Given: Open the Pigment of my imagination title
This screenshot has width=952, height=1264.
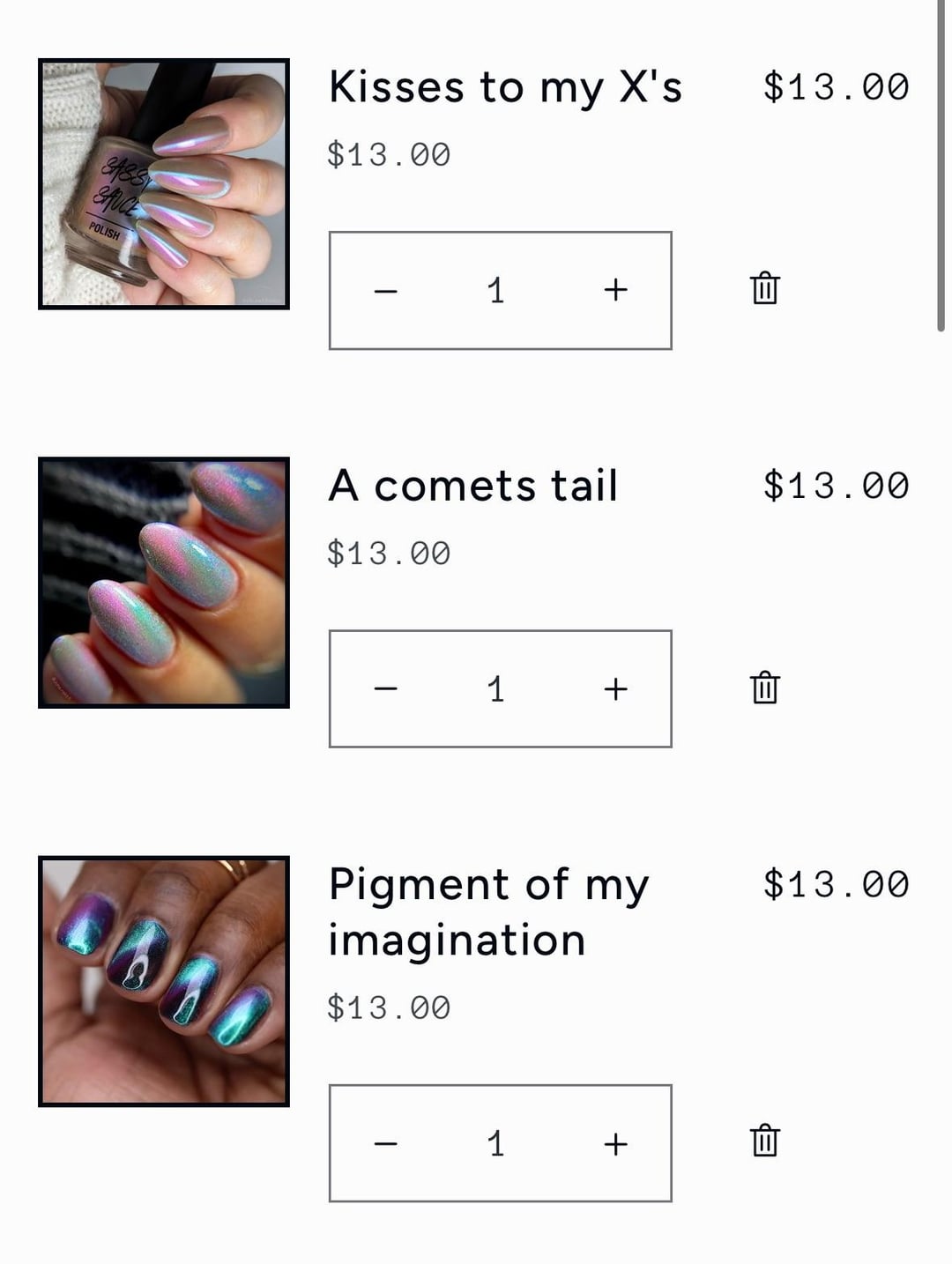Looking at the screenshot, I should pyautogui.click(x=488, y=911).
